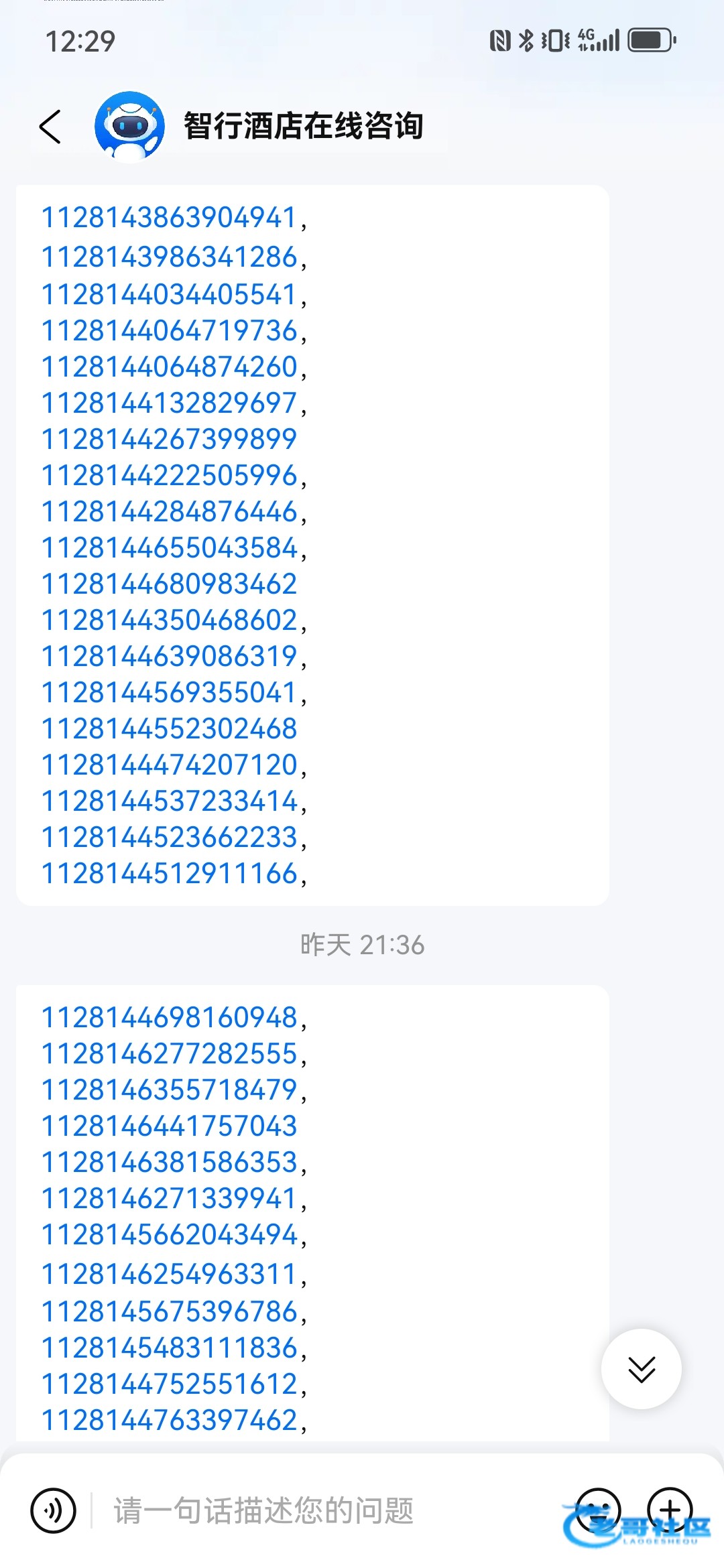Open linked number 1128144034405541

click(169, 295)
